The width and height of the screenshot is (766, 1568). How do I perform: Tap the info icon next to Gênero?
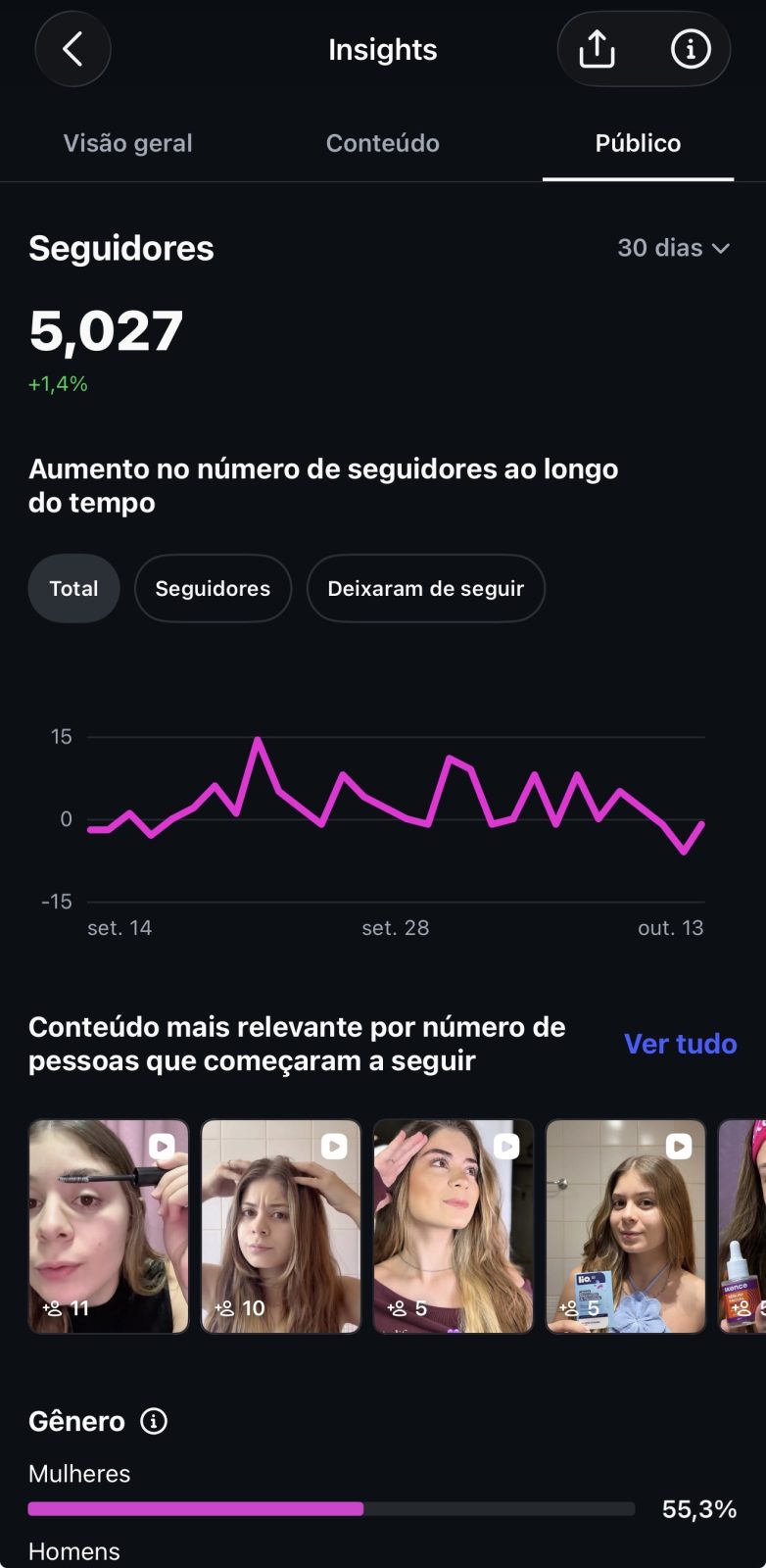point(154,1421)
